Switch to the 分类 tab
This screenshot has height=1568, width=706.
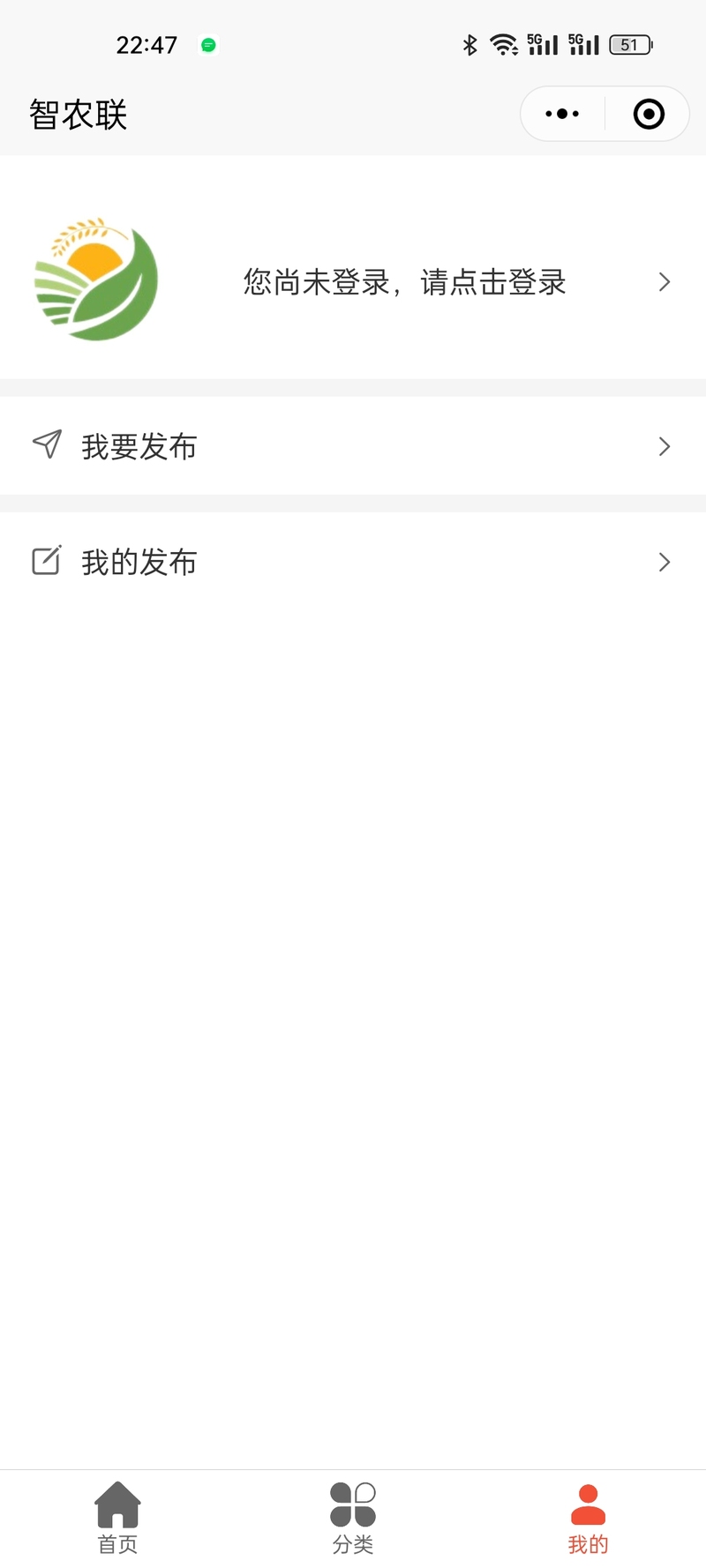point(353,1519)
